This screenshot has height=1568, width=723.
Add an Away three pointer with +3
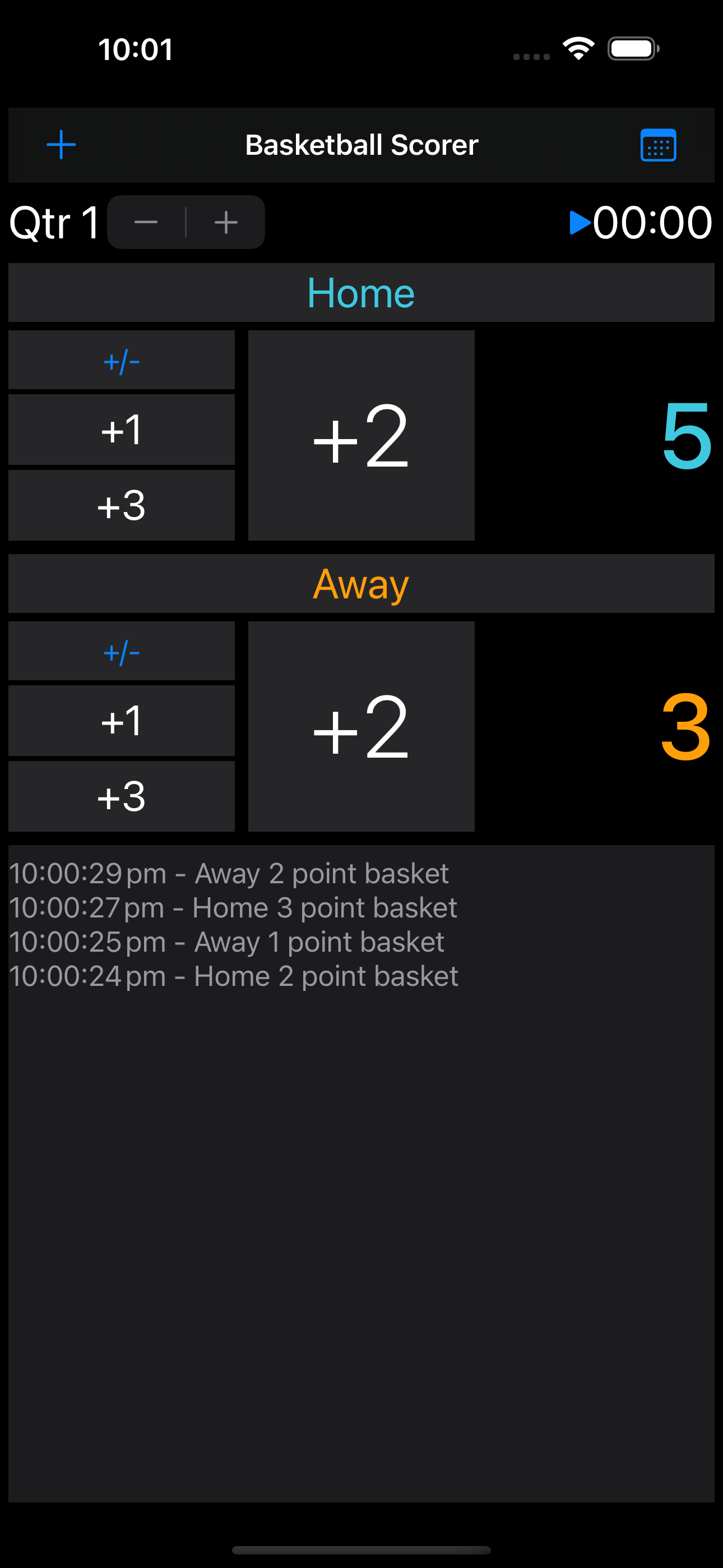click(x=121, y=796)
